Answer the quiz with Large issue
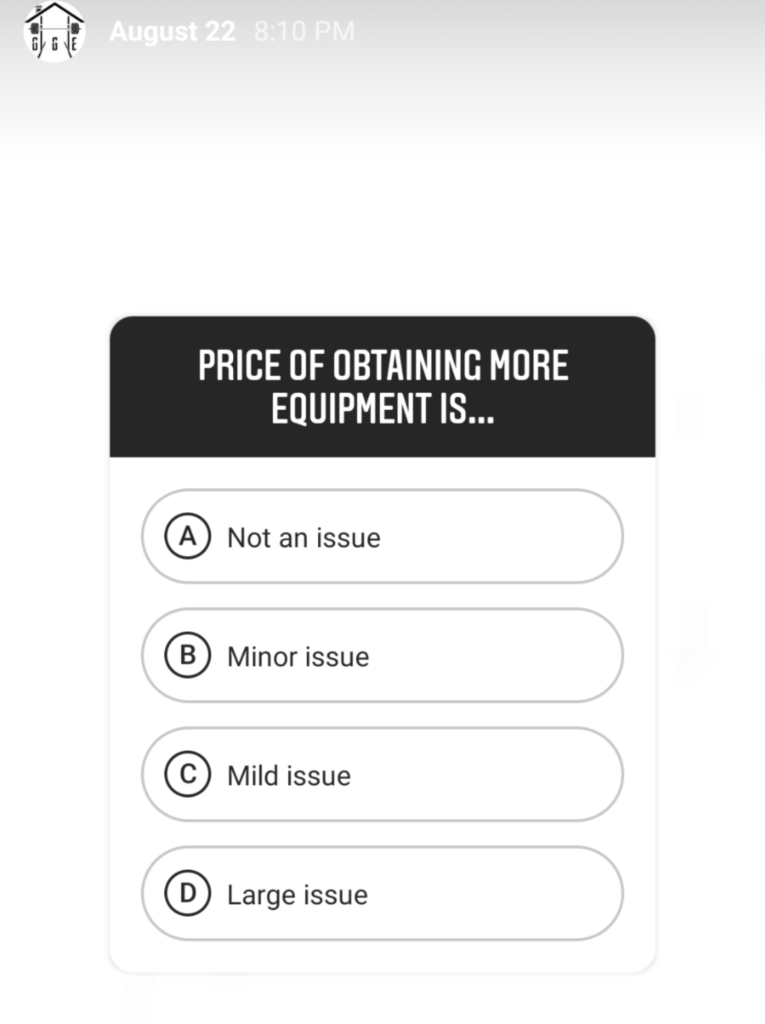Viewport: 765px width, 1024px height. click(x=382, y=894)
